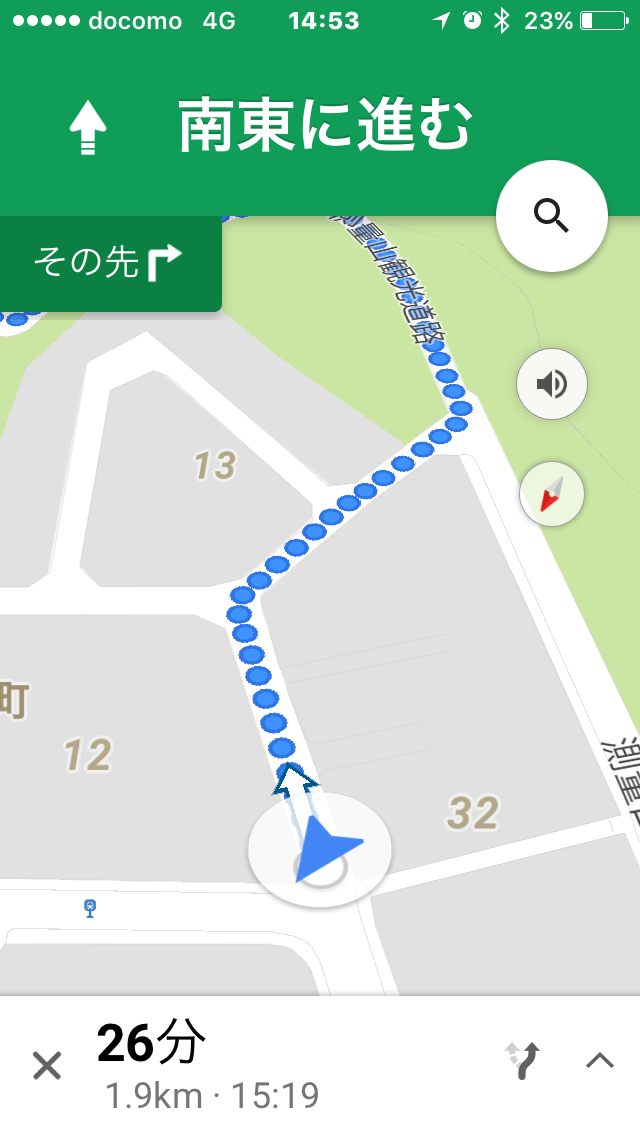Viewport: 640px width, 1136px height.
Task: Tap the 南東に進む direction banner
Action: tap(322, 128)
